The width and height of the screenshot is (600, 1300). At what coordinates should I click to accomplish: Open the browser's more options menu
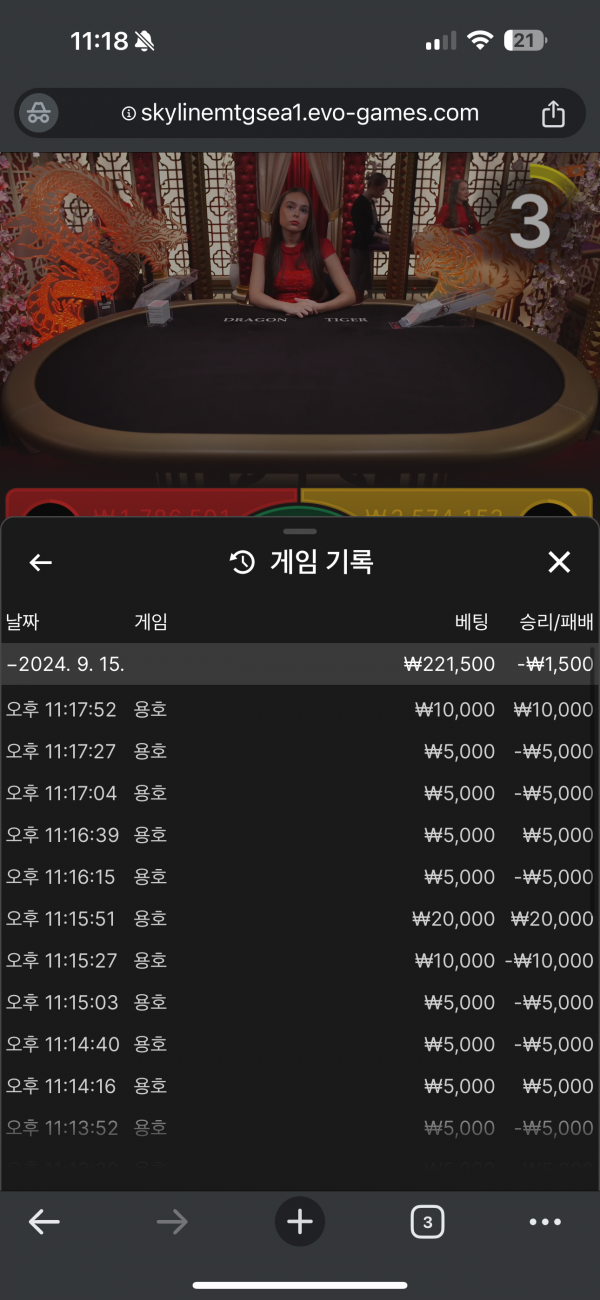tap(545, 1222)
